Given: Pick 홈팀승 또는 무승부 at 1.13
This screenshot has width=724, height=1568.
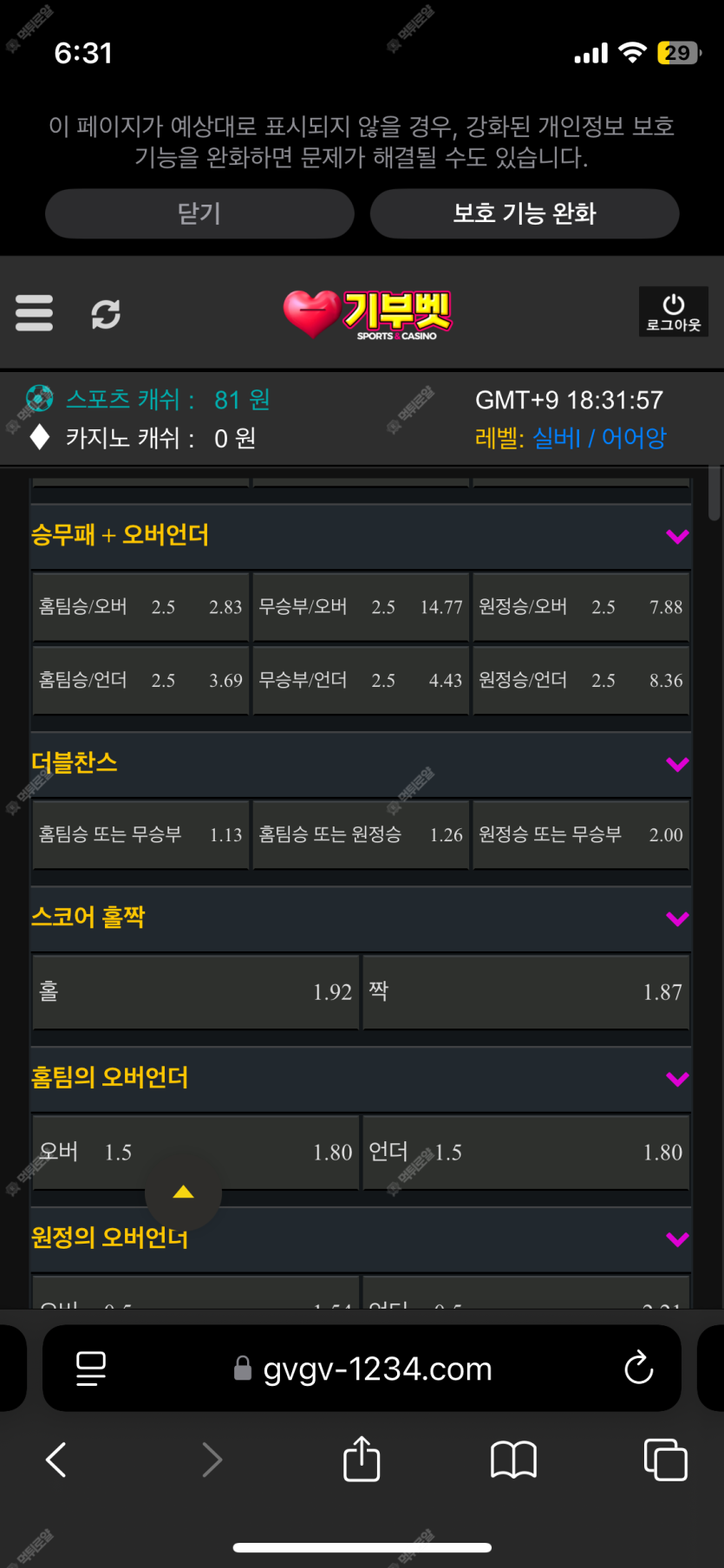Looking at the screenshot, I should [x=140, y=835].
